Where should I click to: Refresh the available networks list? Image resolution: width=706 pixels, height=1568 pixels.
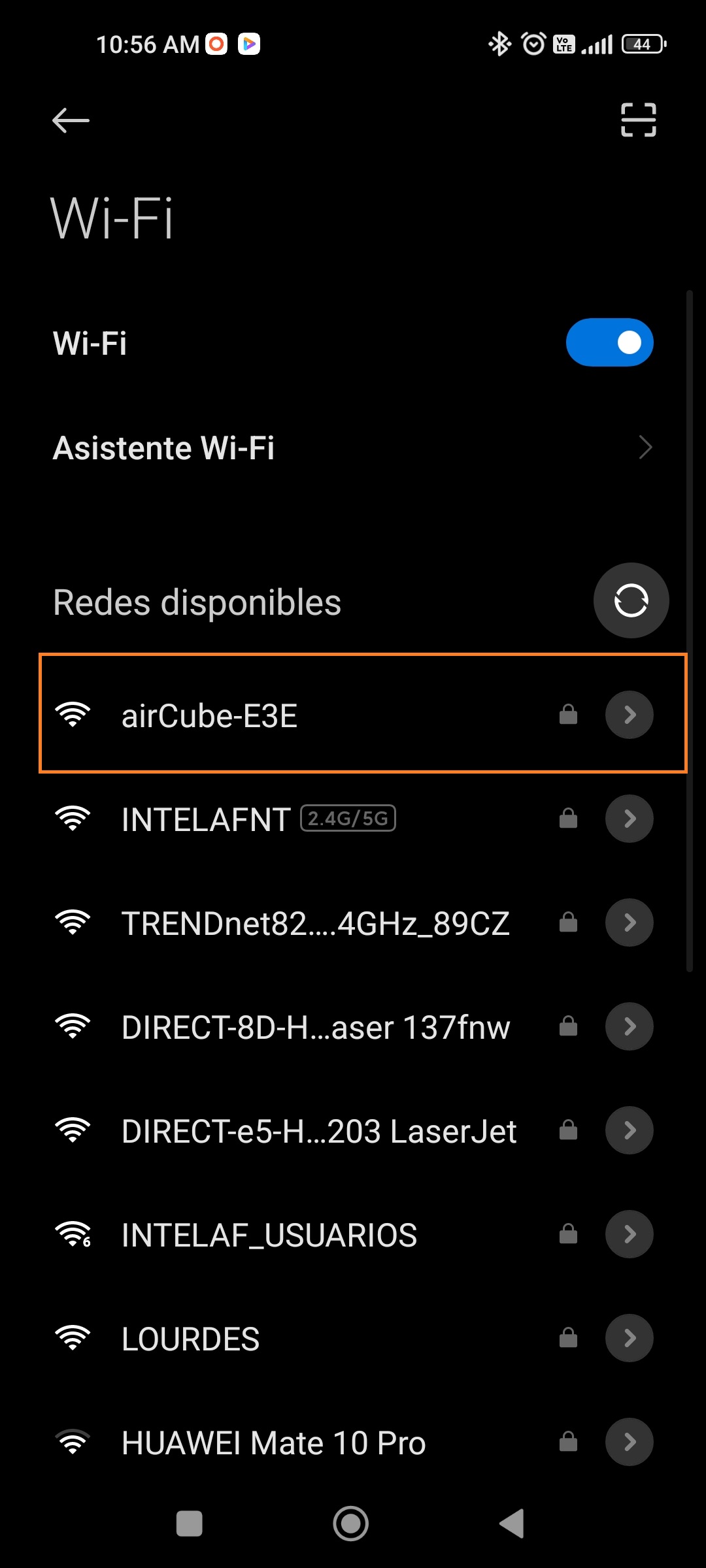(x=631, y=600)
